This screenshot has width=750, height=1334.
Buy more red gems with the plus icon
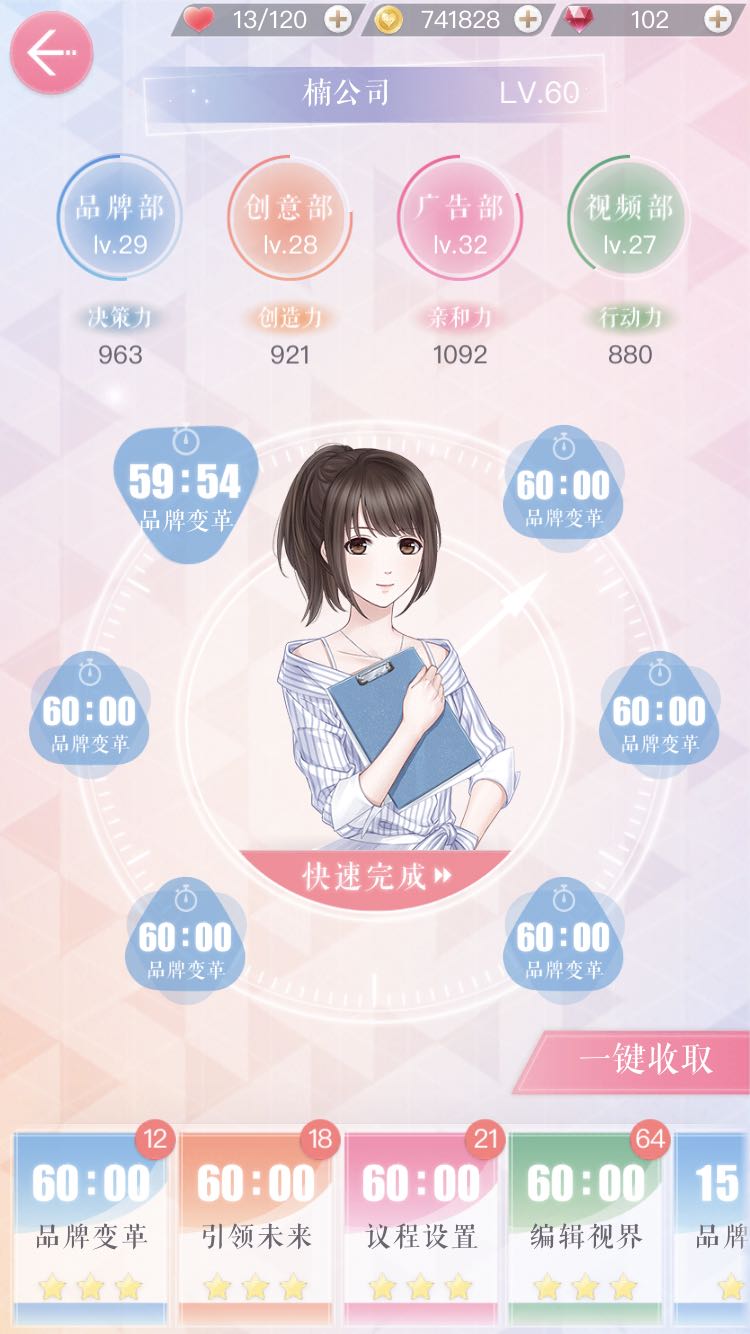pos(717,19)
